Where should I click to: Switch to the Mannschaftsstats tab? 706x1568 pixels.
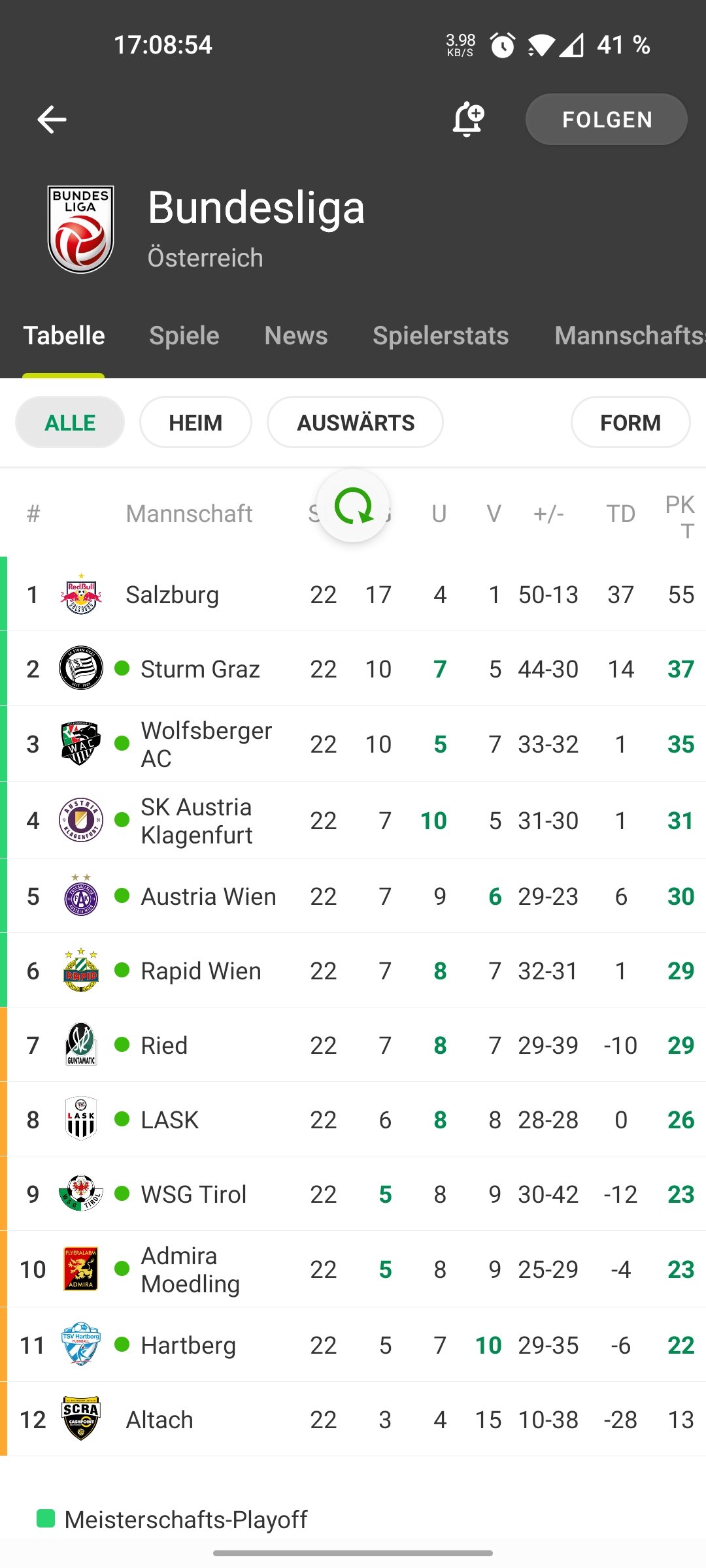630,335
